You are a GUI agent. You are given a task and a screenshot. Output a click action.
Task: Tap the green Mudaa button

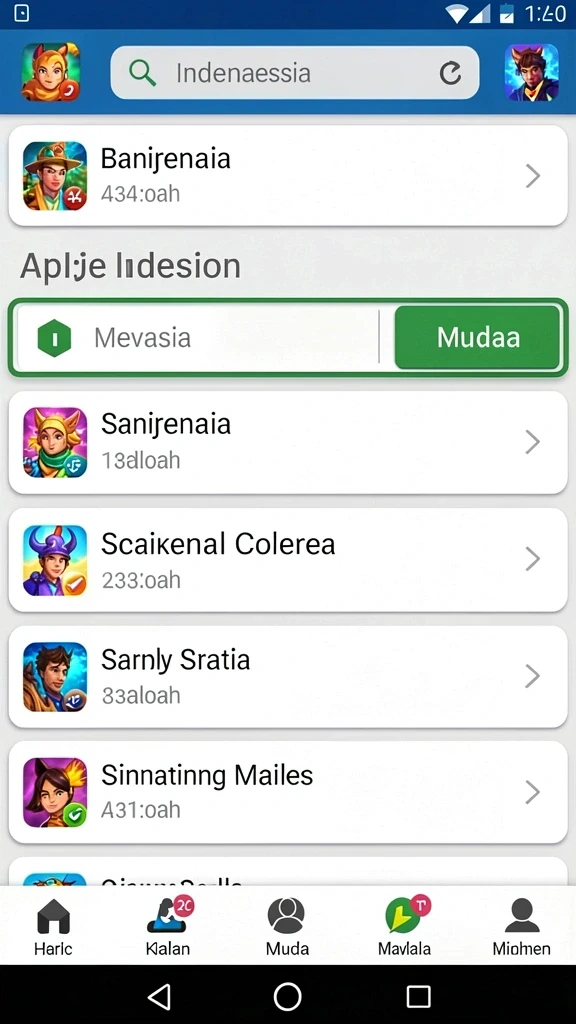point(477,337)
